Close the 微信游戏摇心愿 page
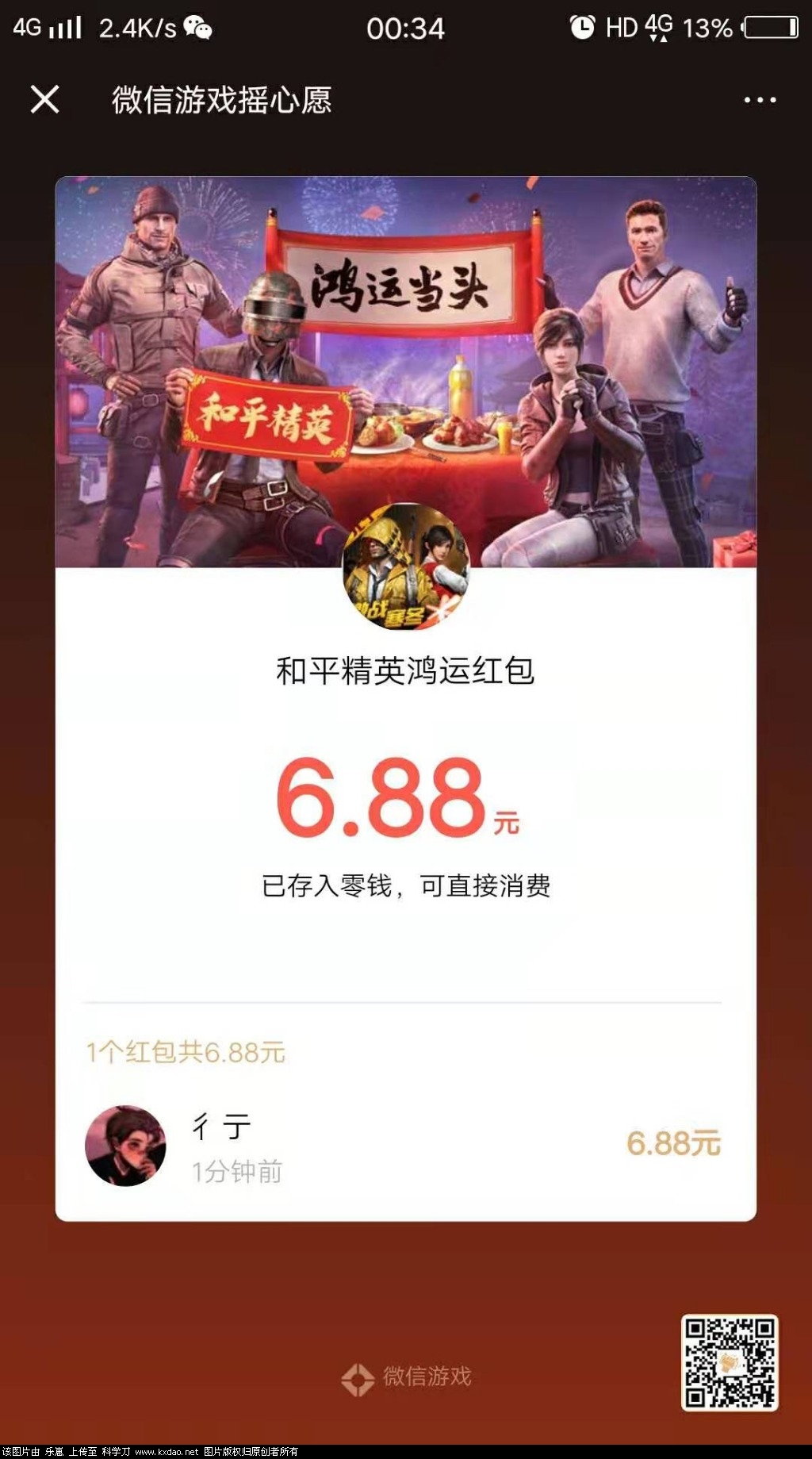Viewport: 812px width, 1459px height. point(44,100)
